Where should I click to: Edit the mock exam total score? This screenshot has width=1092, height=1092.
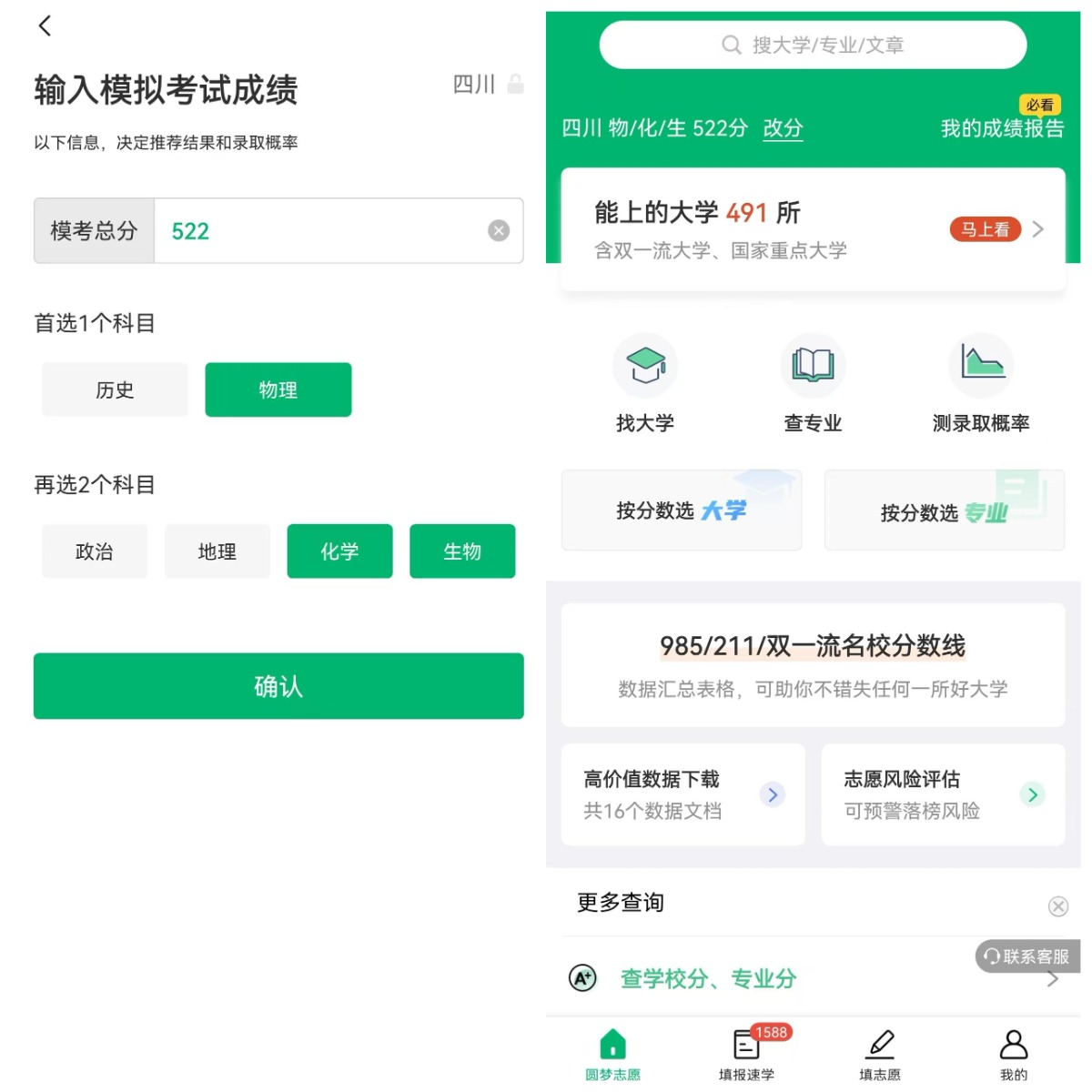318,231
